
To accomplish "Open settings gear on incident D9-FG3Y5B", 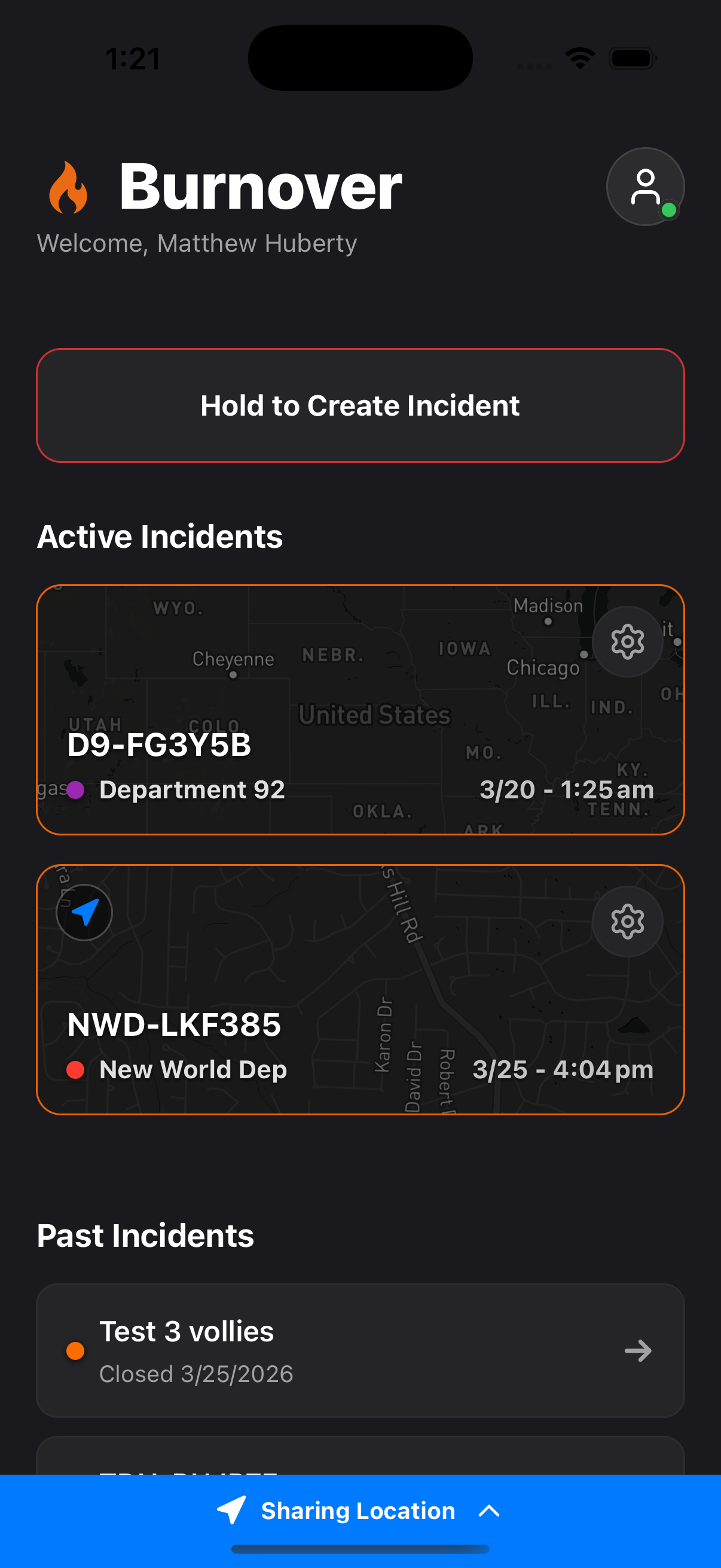I will click(628, 642).
